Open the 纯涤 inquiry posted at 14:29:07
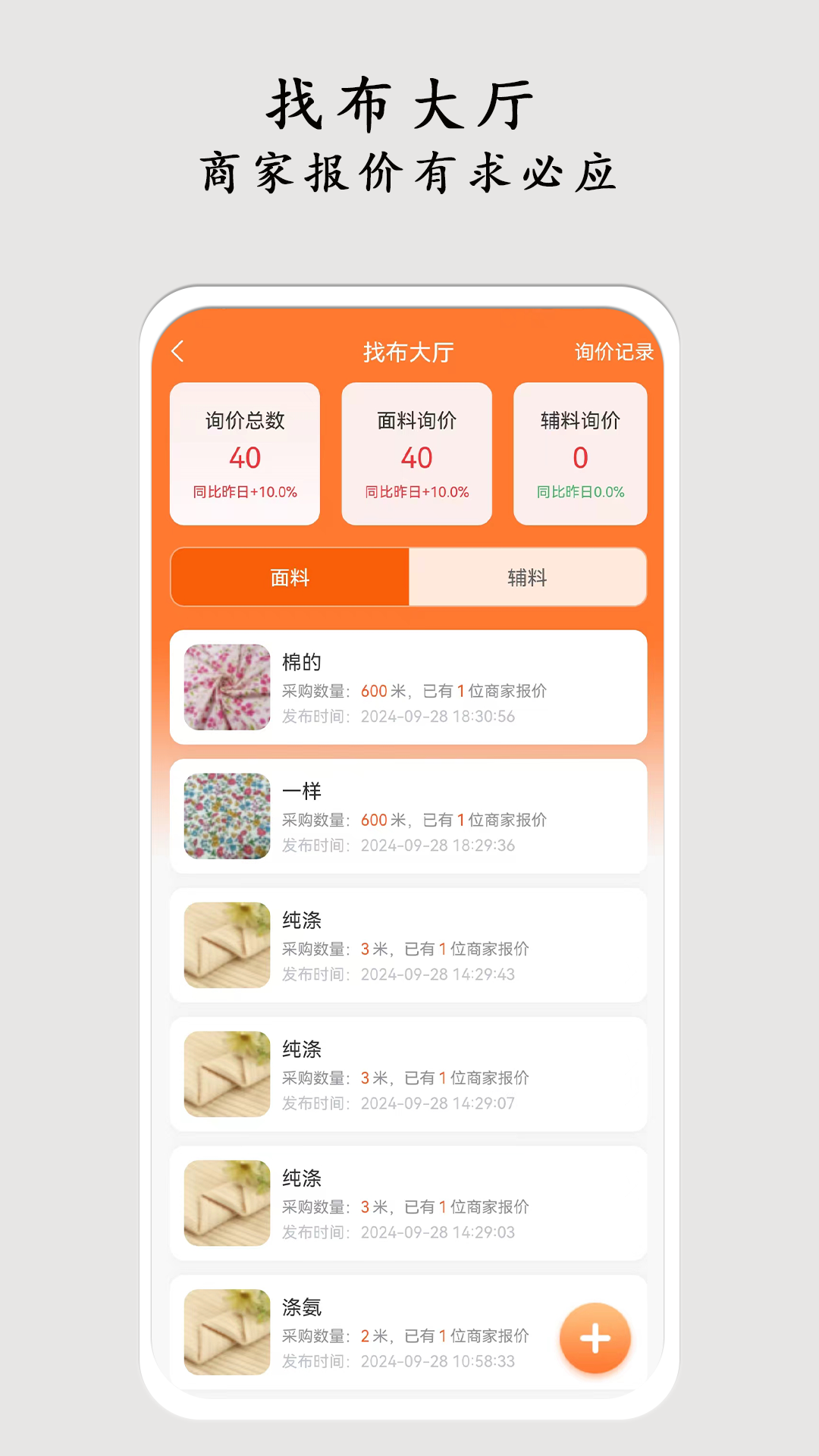 tap(409, 1075)
